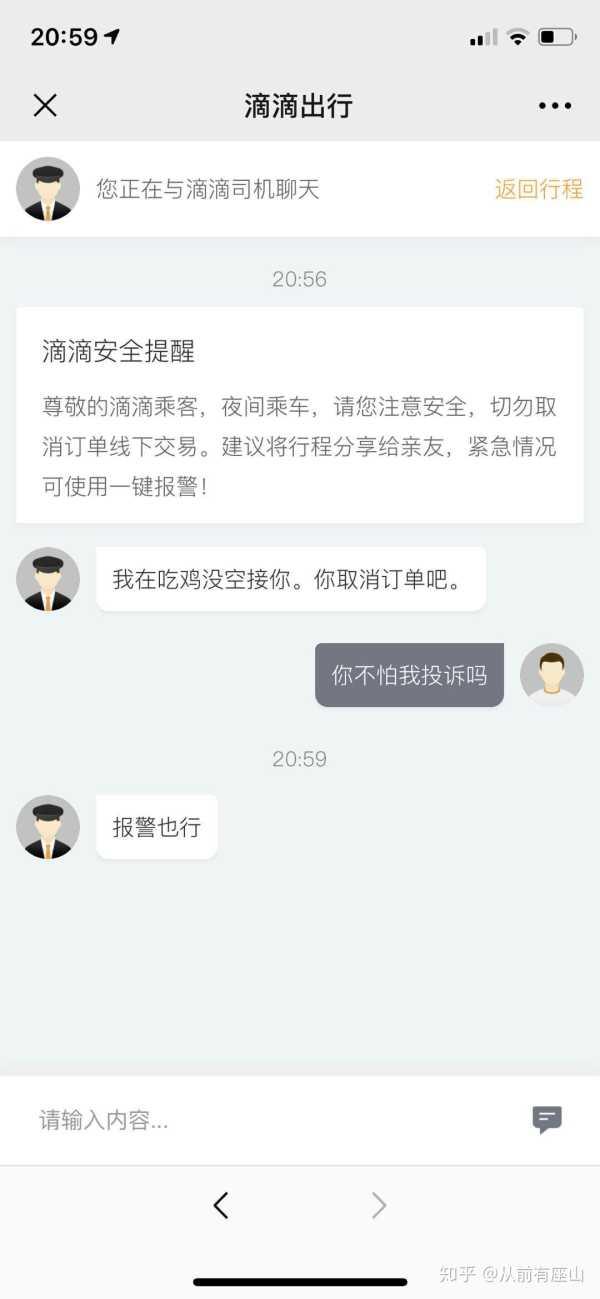Open quick replies chat icon beside input
The width and height of the screenshot is (600, 1299).
point(547,1119)
